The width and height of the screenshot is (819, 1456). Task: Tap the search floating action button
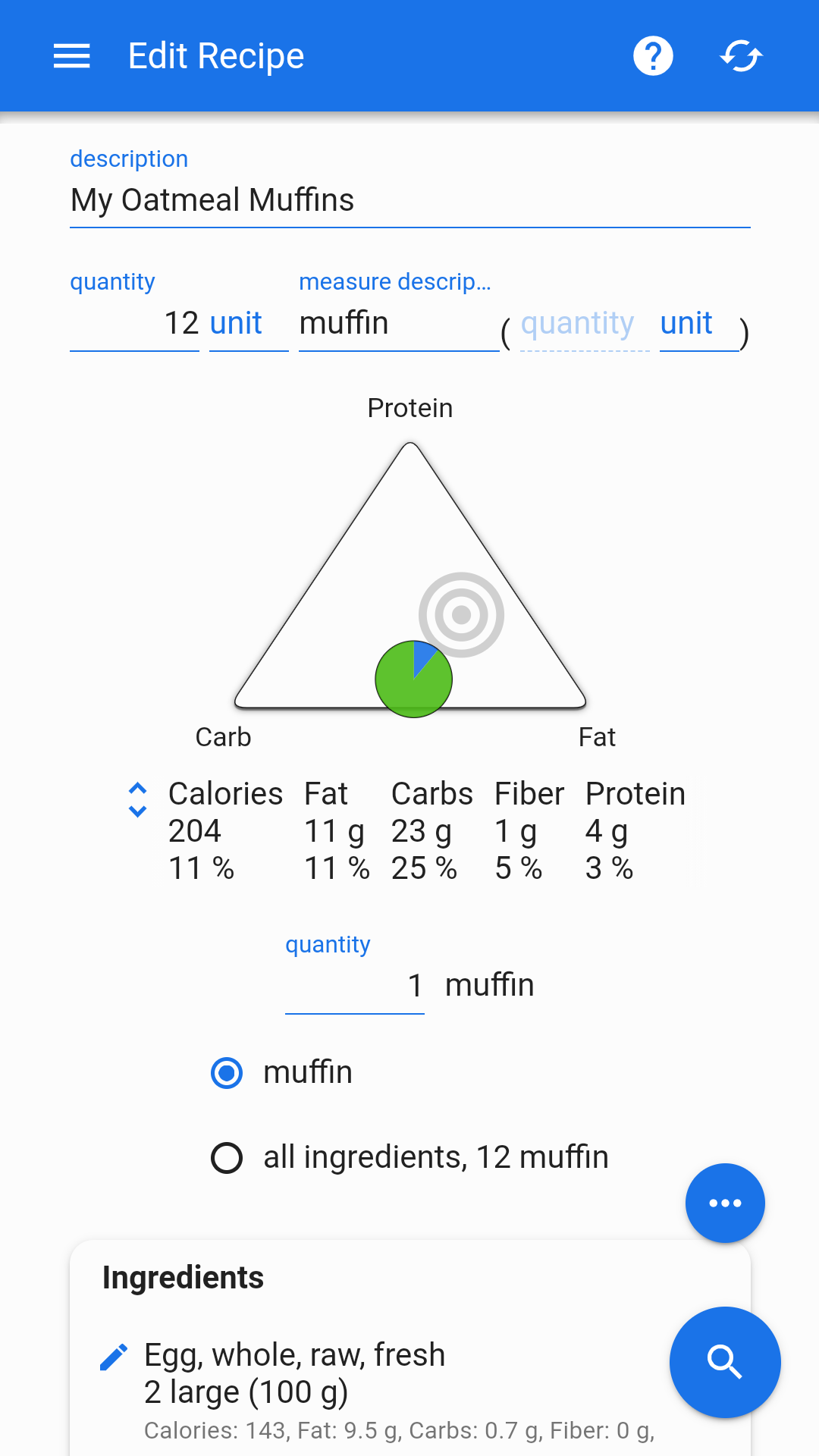coord(725,1362)
